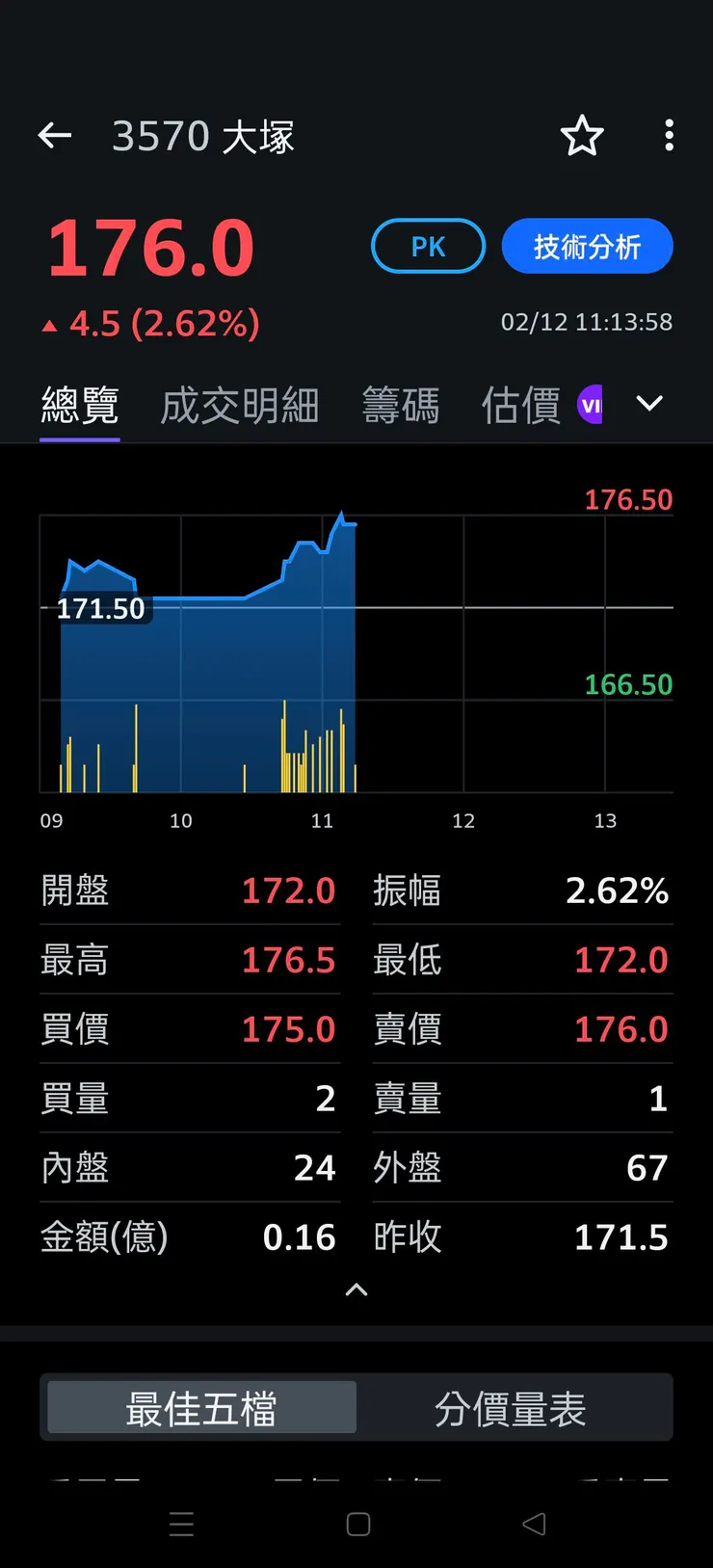Viewport: 713px width, 1568px height.
Task: Switch to 分價量表 view
Action: (515, 1407)
